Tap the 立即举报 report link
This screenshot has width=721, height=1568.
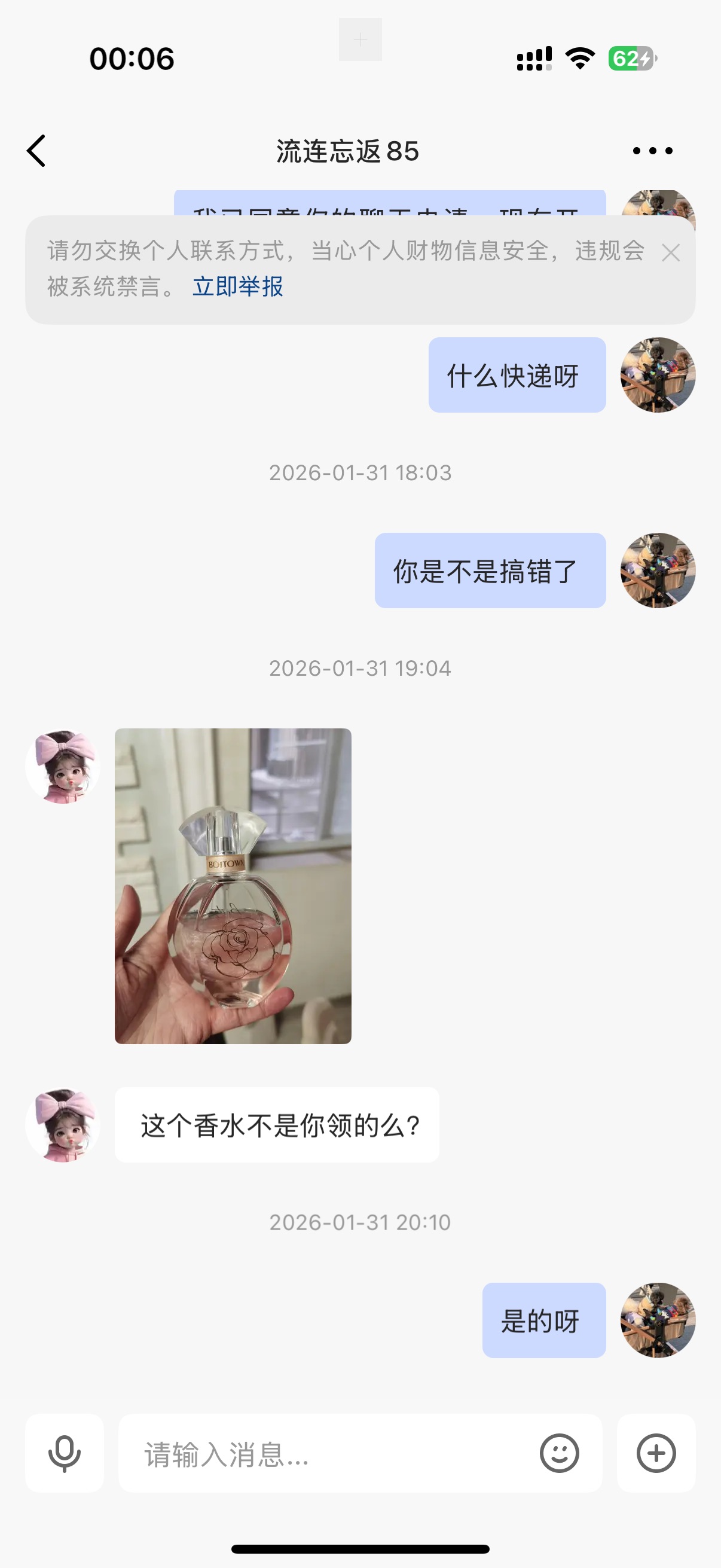237,286
